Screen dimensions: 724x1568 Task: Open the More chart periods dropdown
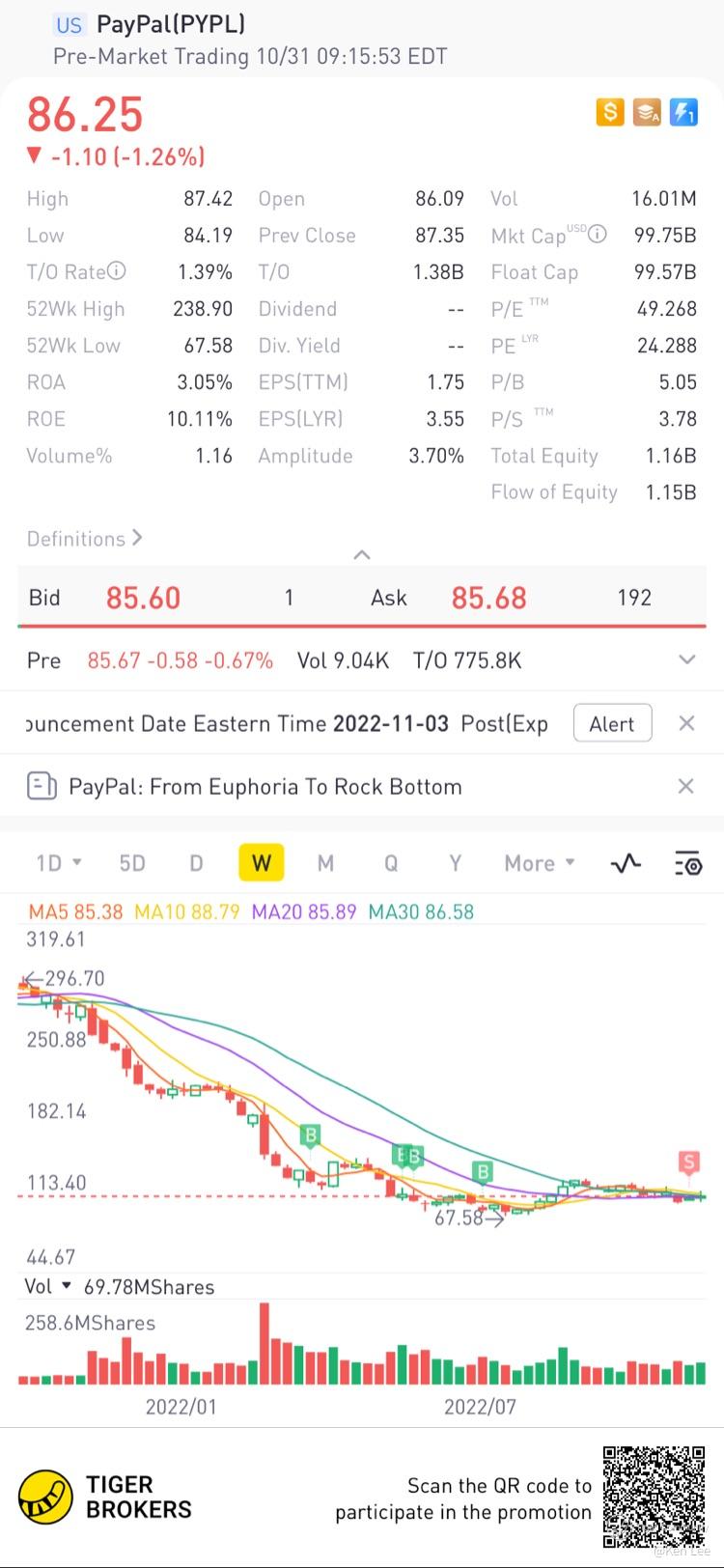pos(539,863)
